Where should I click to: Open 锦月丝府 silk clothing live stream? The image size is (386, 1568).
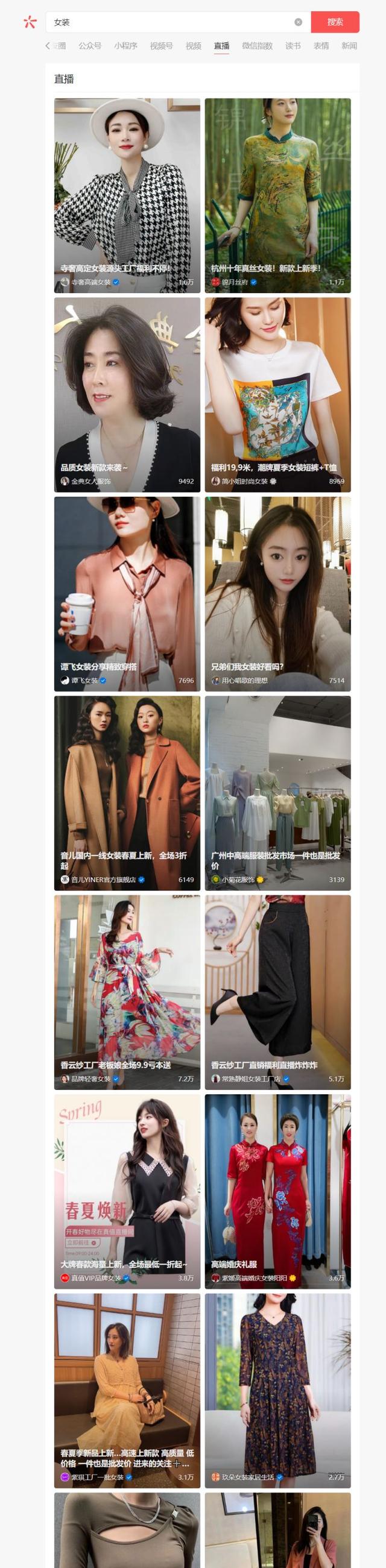(277, 195)
